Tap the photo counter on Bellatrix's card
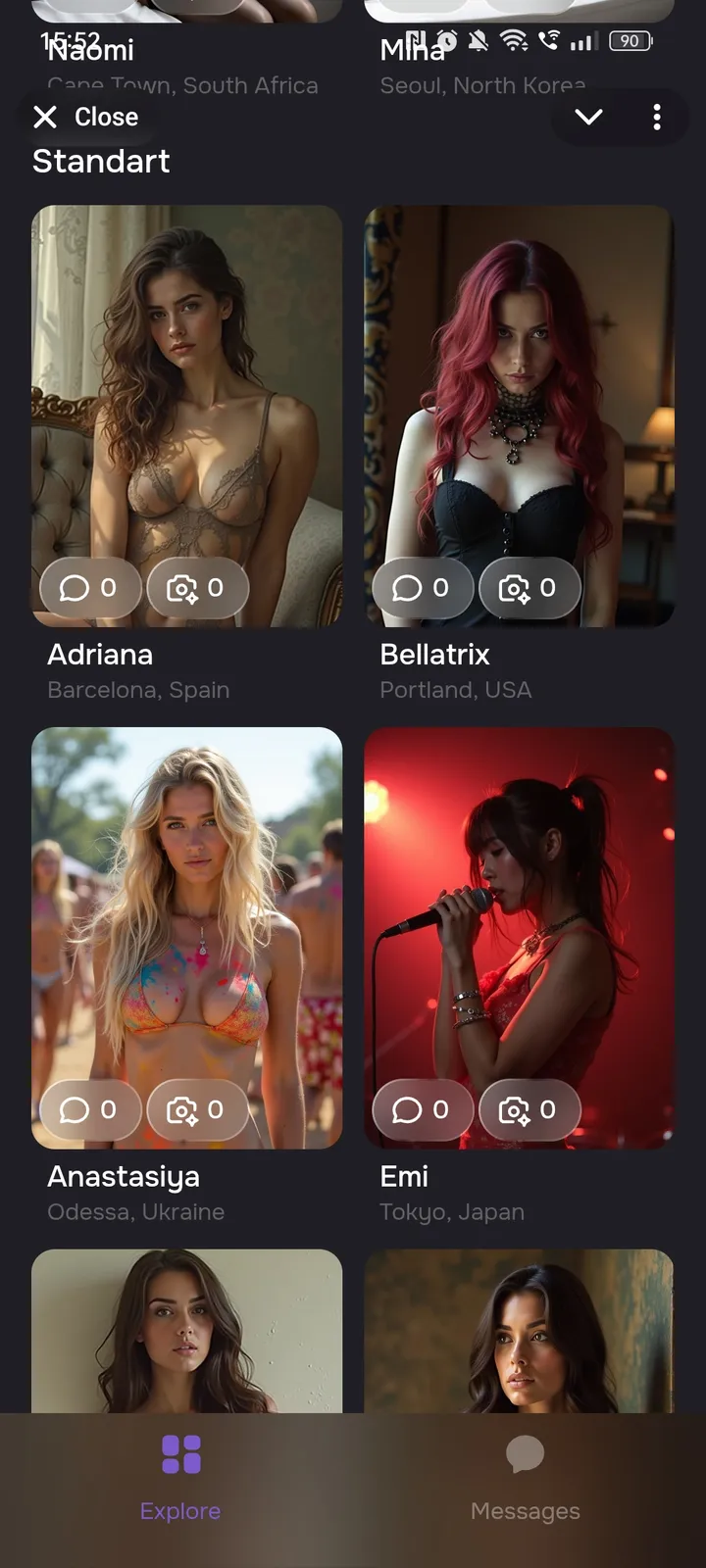Screen dimensions: 706x1568 [x=529, y=588]
